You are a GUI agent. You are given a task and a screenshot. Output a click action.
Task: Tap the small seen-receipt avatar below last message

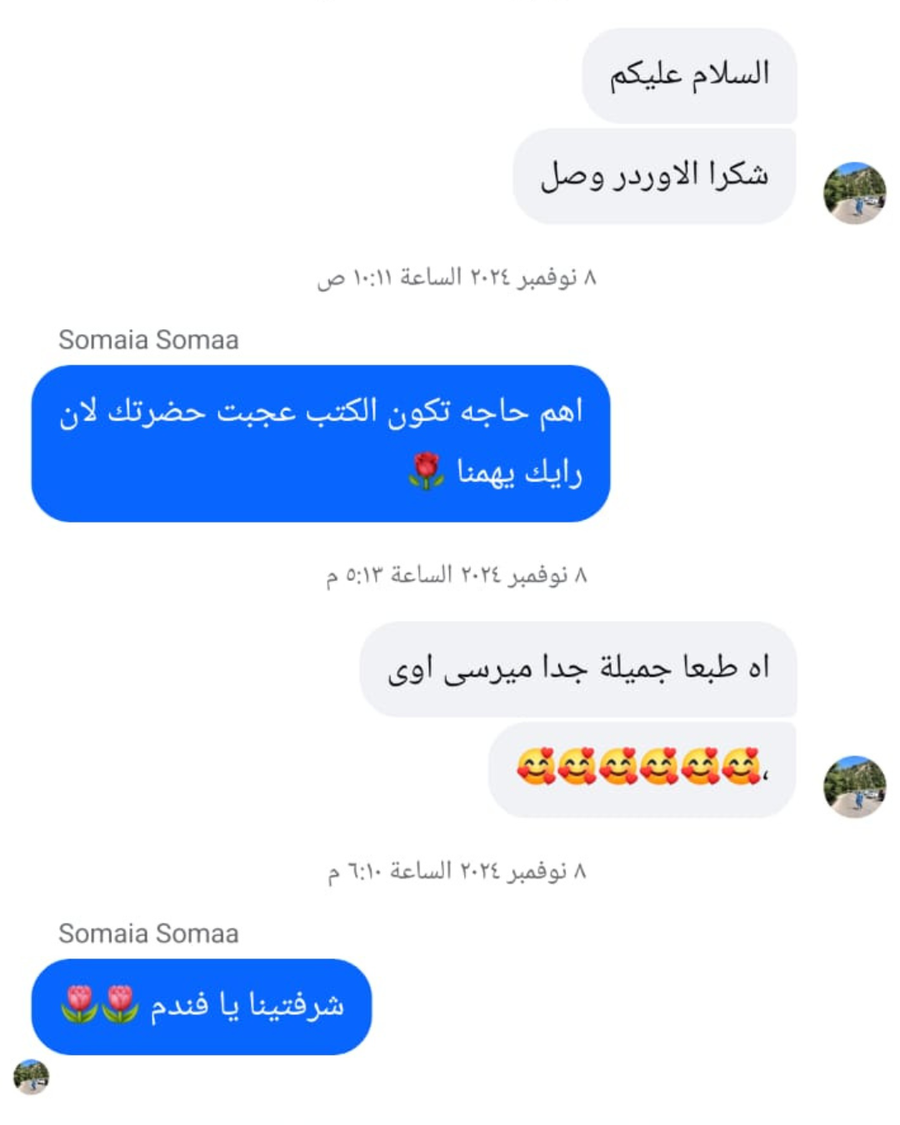(31, 1077)
